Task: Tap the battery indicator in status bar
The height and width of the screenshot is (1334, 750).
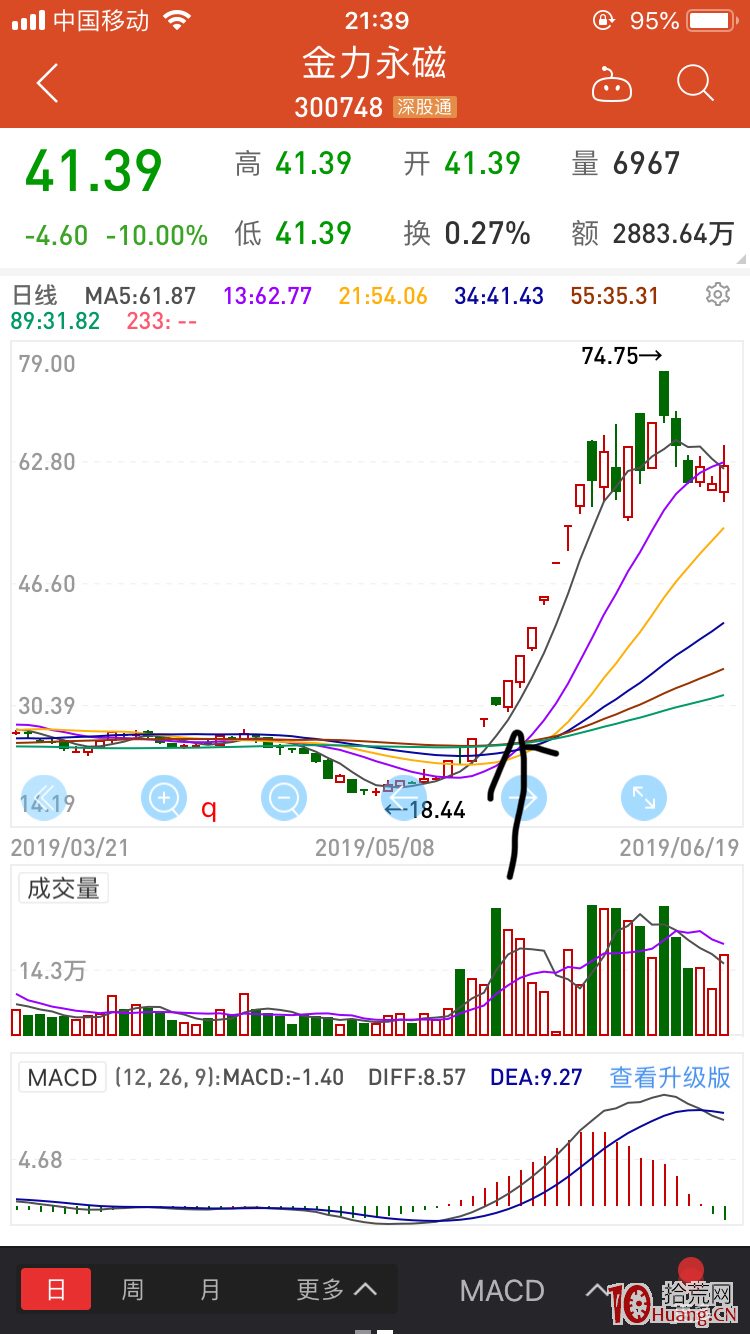Action: (x=712, y=18)
